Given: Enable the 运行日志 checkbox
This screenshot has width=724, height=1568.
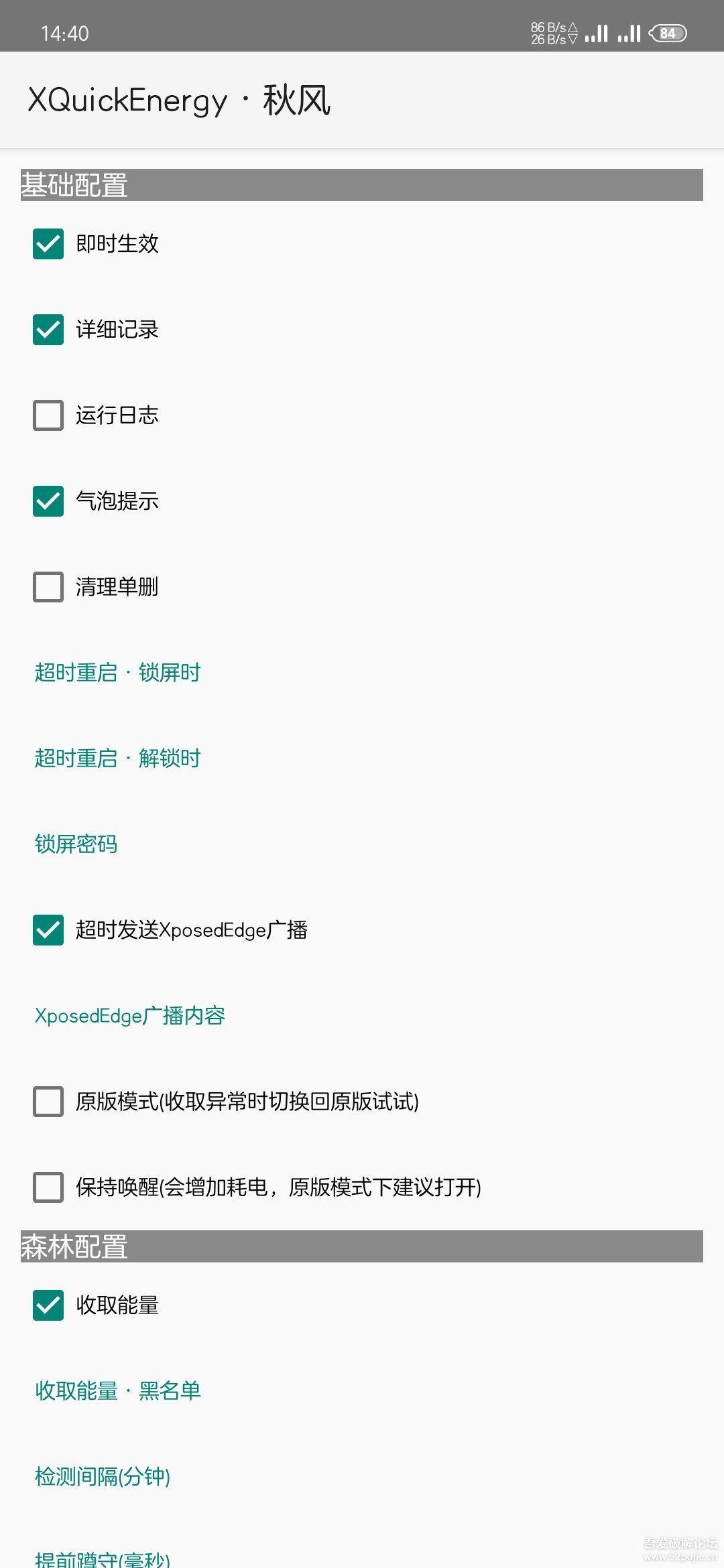Looking at the screenshot, I should (x=48, y=415).
